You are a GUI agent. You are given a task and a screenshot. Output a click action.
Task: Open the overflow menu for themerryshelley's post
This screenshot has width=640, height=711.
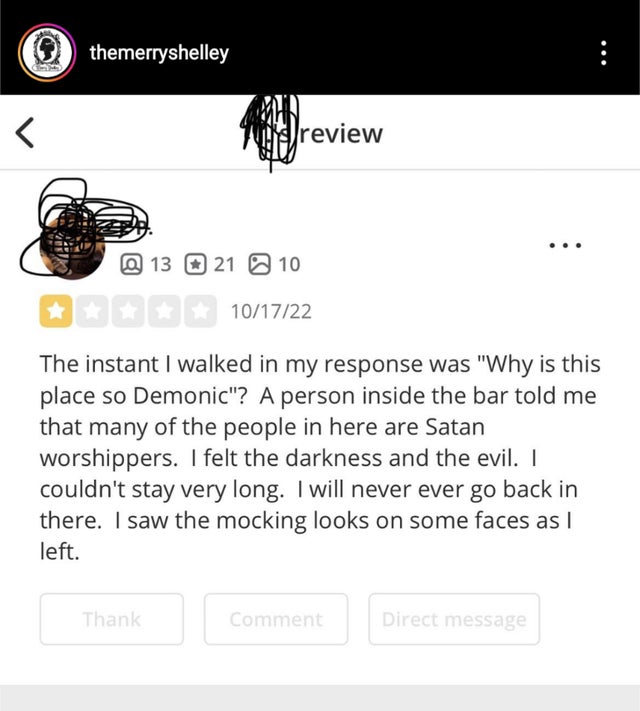pyautogui.click(x=603, y=52)
